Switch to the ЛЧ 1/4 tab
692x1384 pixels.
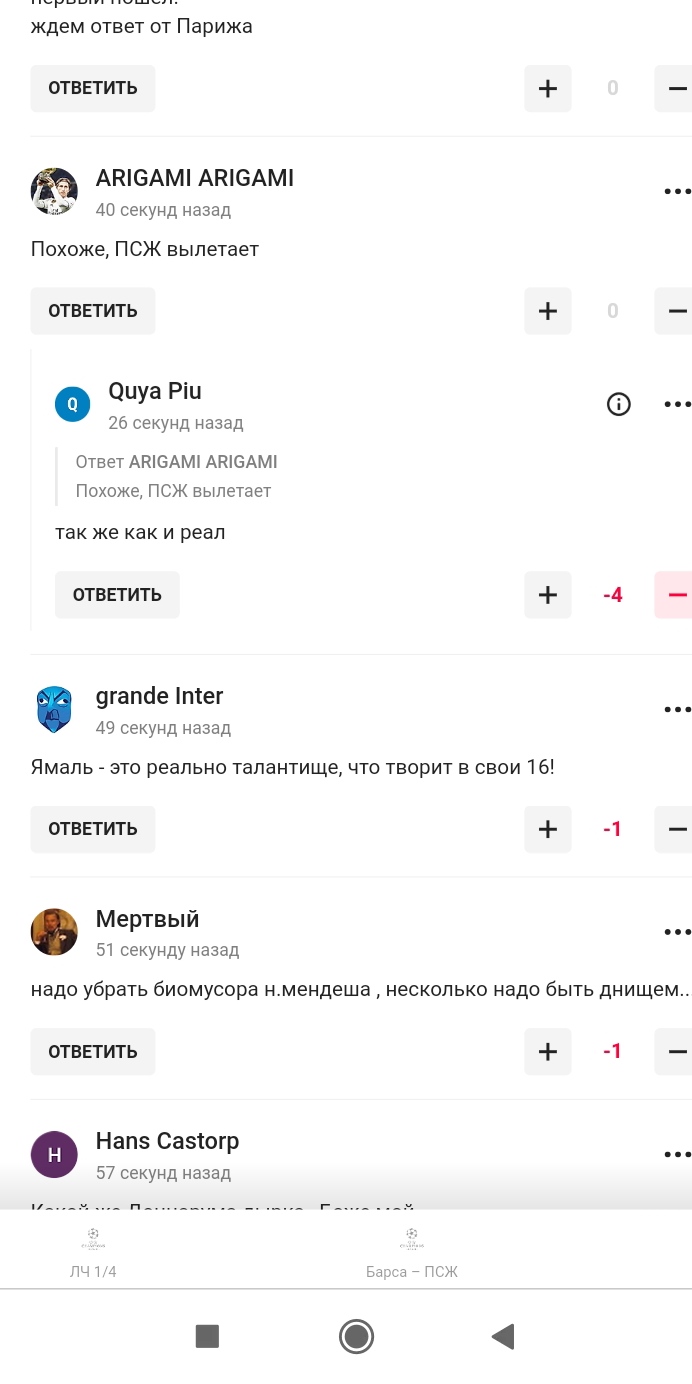pyautogui.click(x=93, y=1253)
